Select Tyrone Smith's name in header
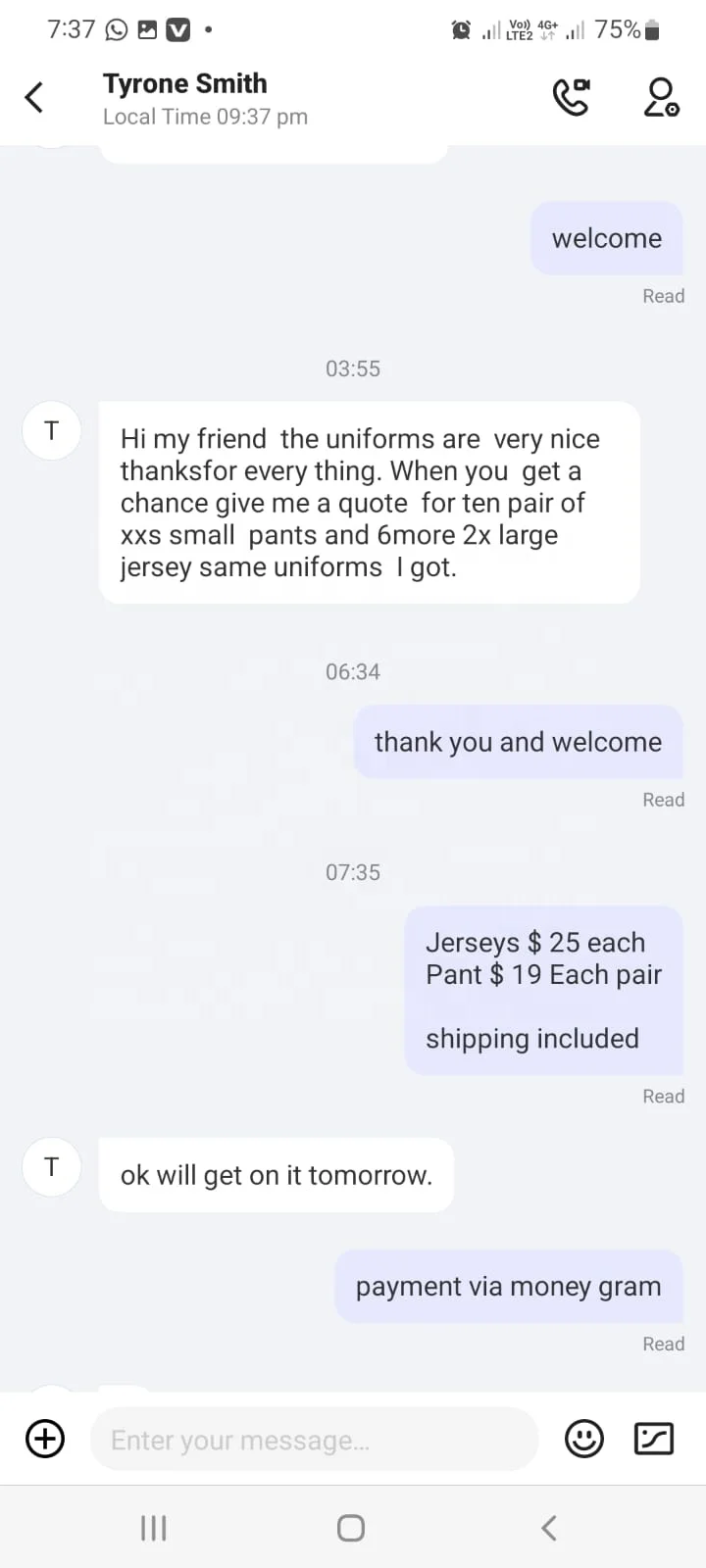 point(184,83)
